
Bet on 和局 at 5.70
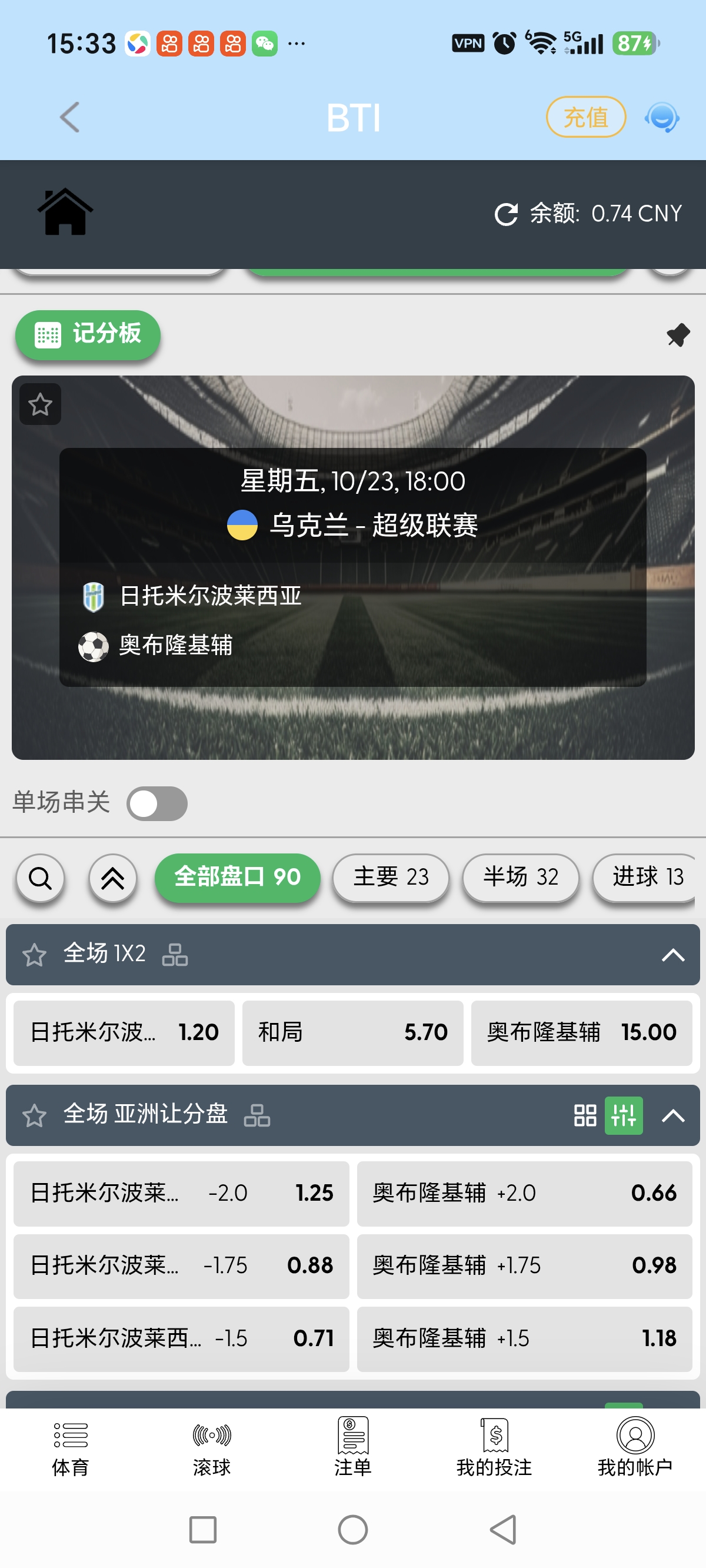(352, 1032)
